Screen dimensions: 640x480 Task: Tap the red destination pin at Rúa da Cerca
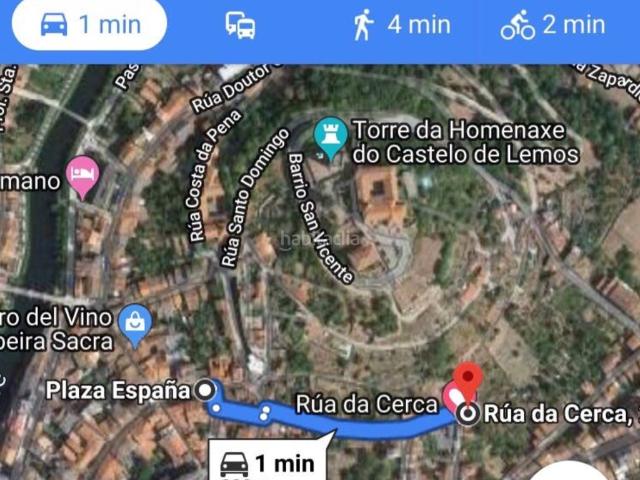(x=468, y=382)
